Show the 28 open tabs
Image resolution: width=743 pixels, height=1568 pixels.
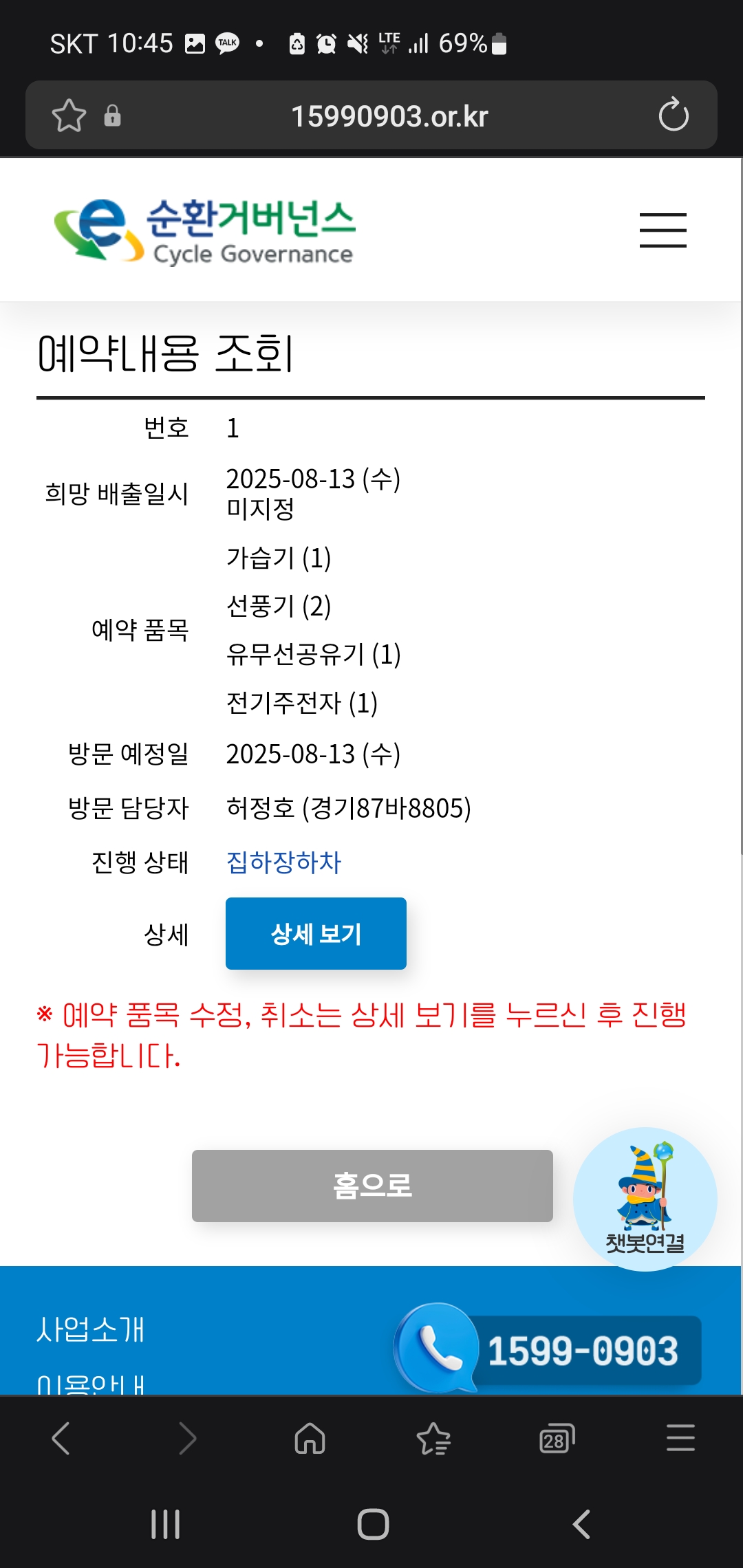pyautogui.click(x=557, y=1438)
